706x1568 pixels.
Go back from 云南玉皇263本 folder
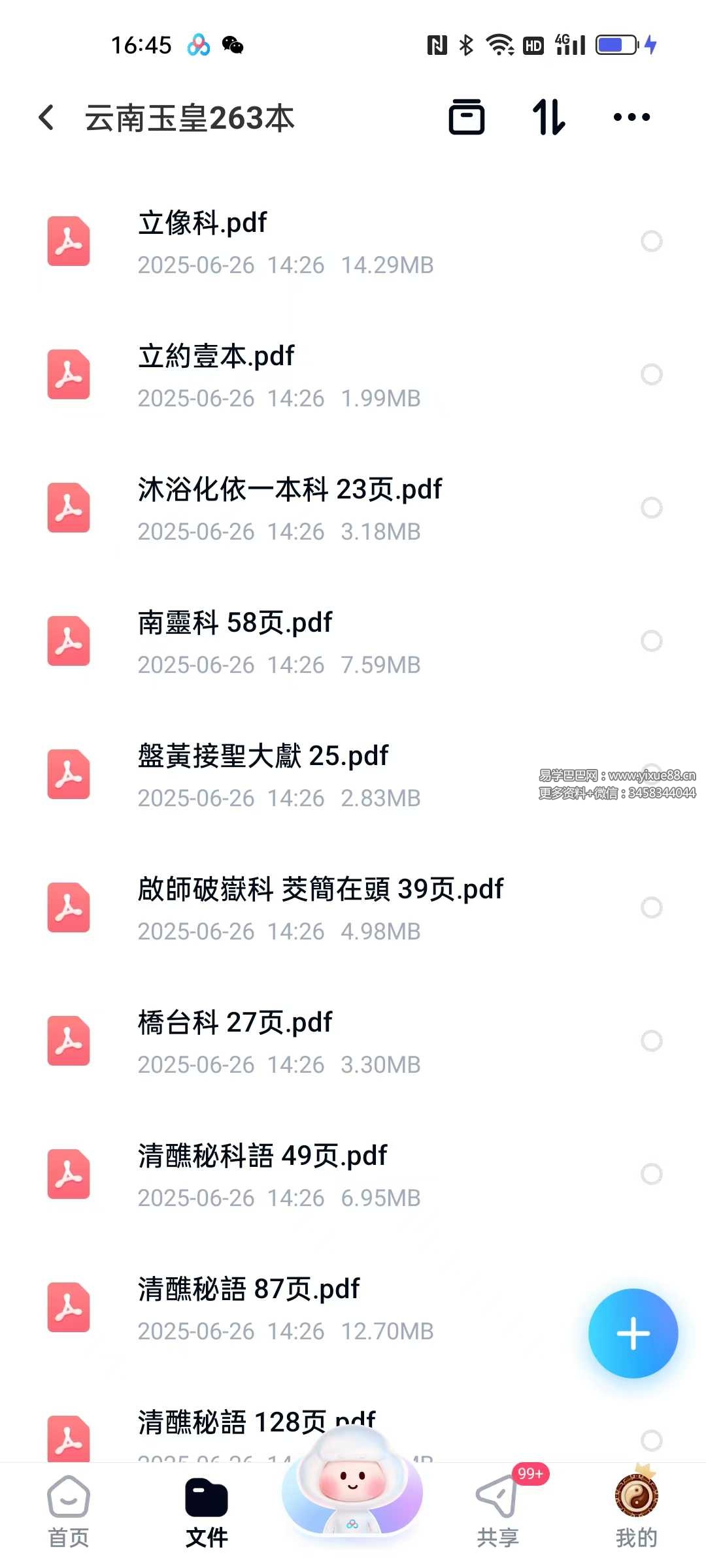click(x=46, y=118)
